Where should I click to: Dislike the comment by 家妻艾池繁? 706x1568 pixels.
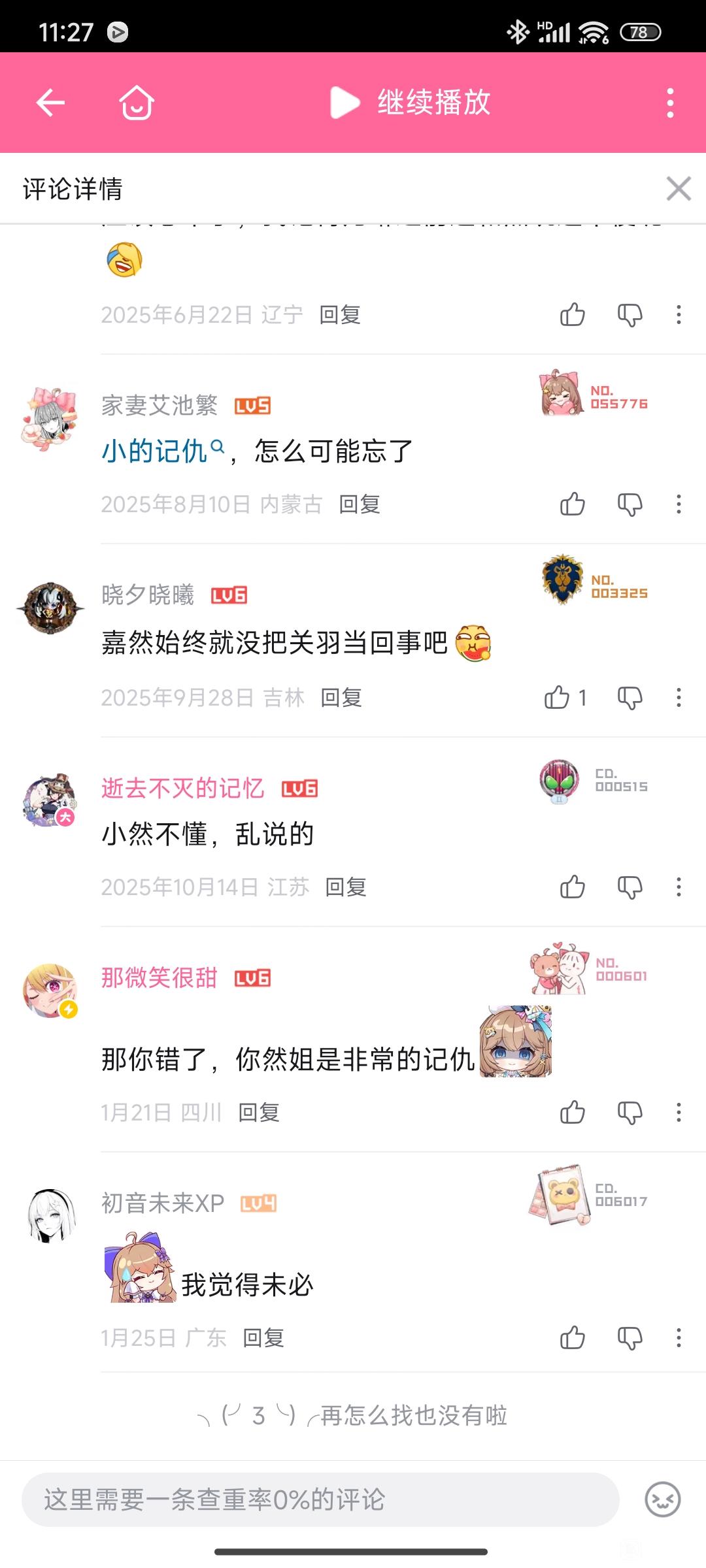coord(630,504)
